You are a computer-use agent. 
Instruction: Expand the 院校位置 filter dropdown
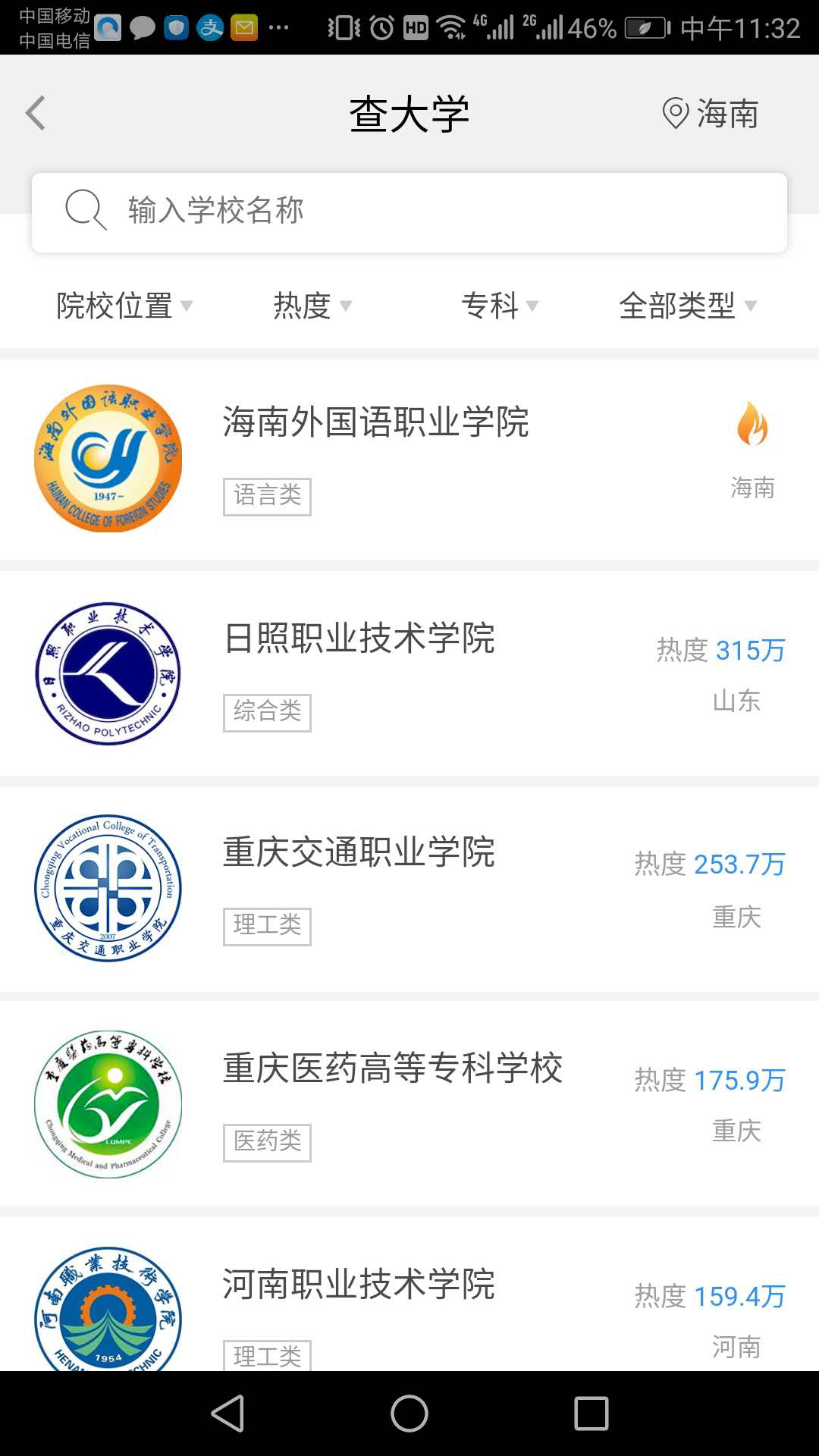point(124,306)
